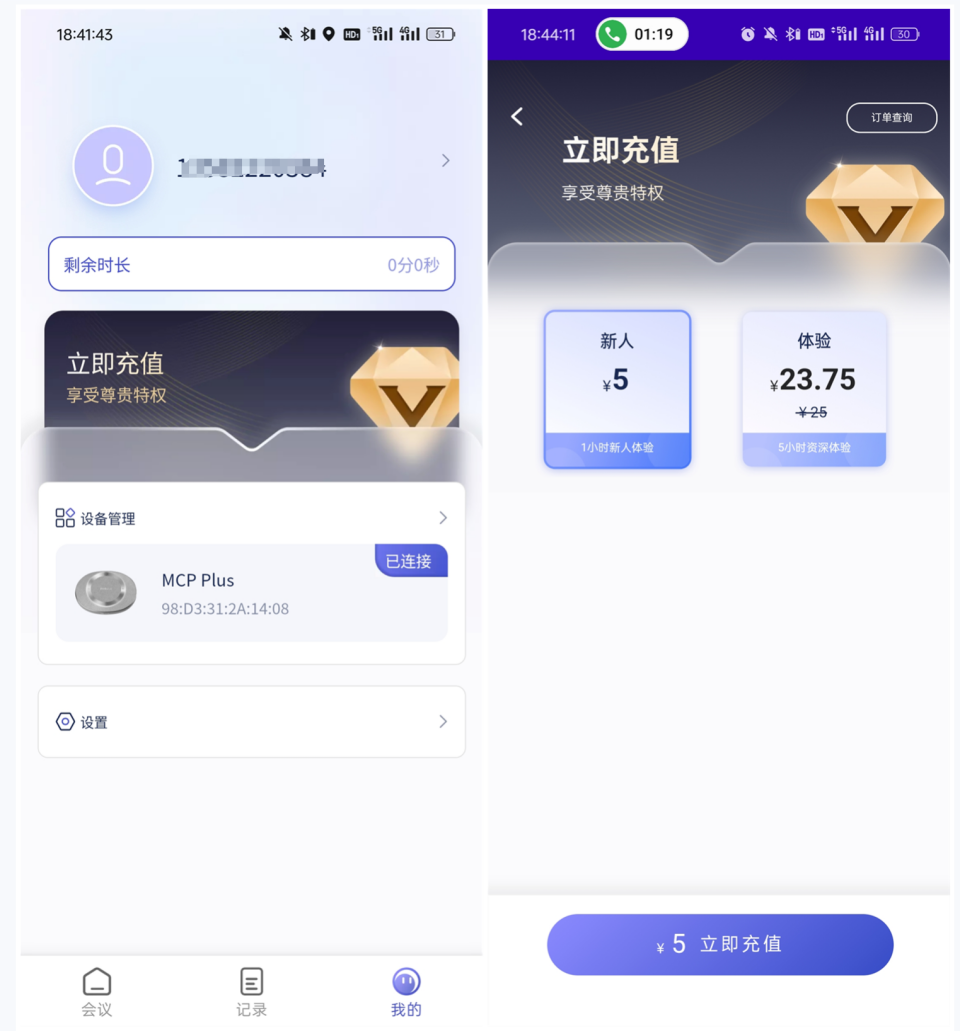Screen dimensions: 960x1031
Task: Switch to the 我的 tab
Action: click(x=406, y=992)
